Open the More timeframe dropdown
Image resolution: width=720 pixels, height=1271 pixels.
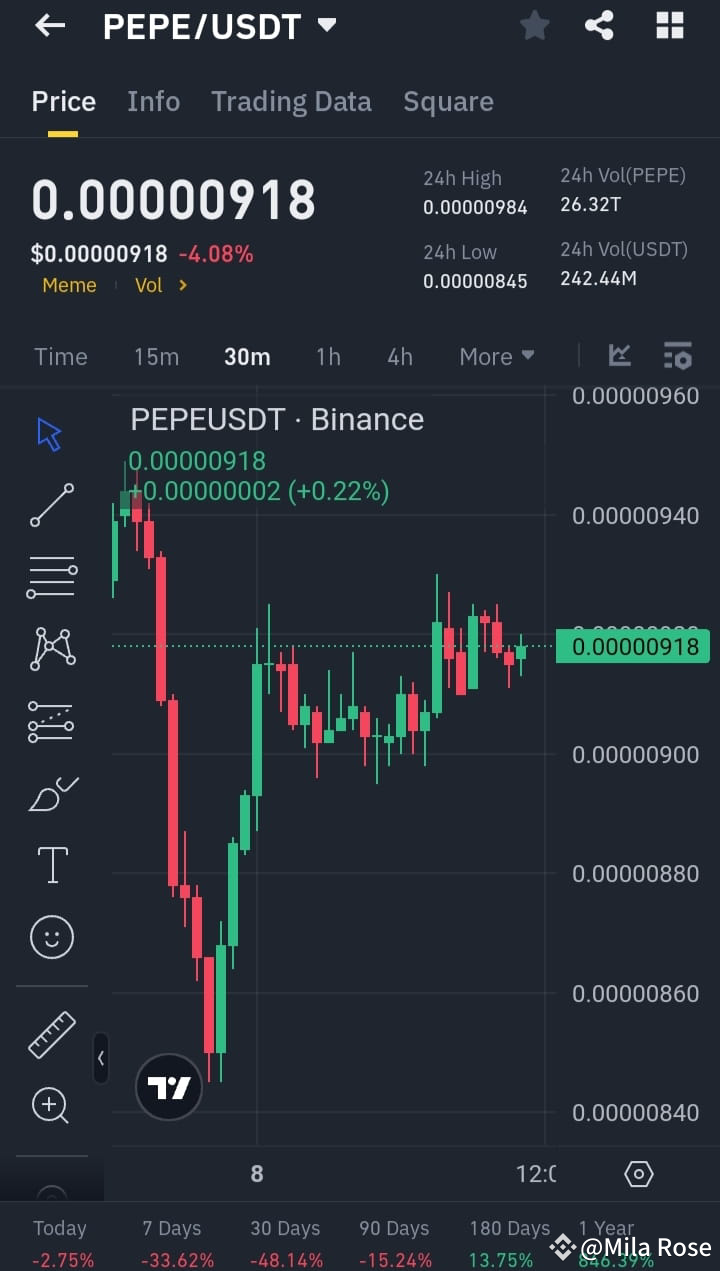click(x=497, y=356)
